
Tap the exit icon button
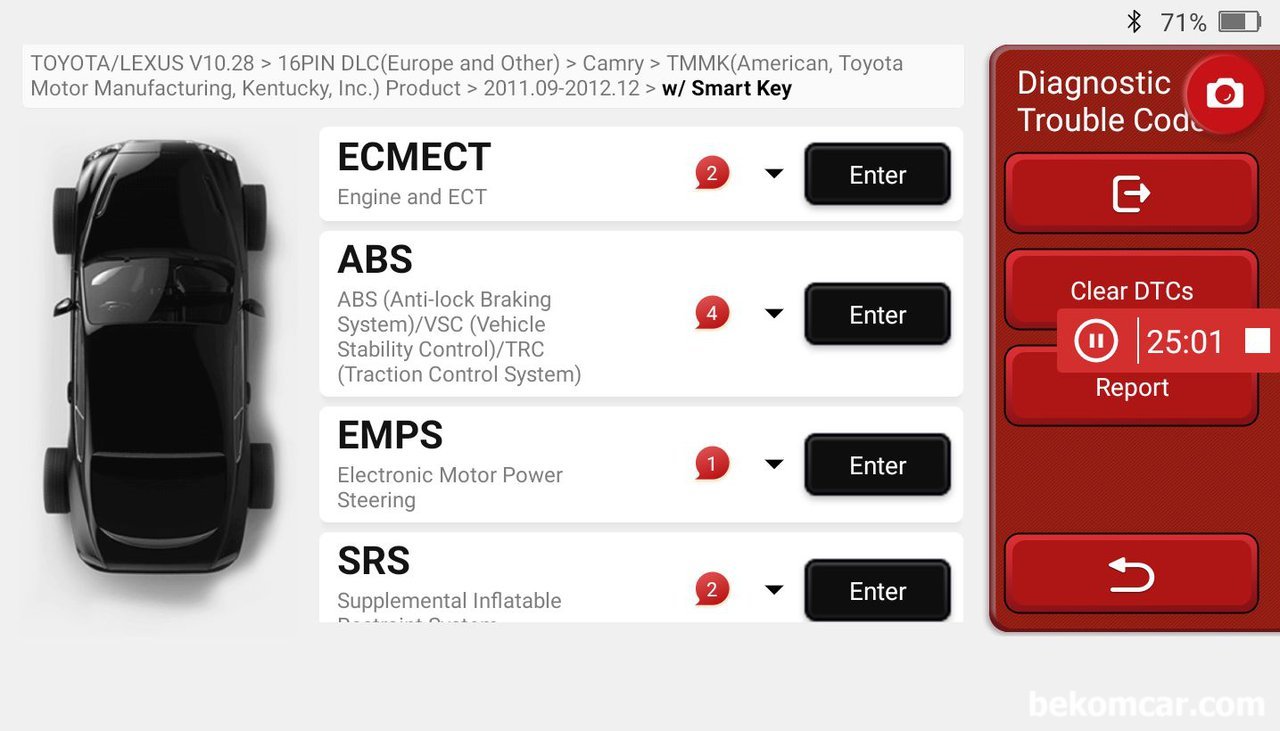[x=1131, y=194]
